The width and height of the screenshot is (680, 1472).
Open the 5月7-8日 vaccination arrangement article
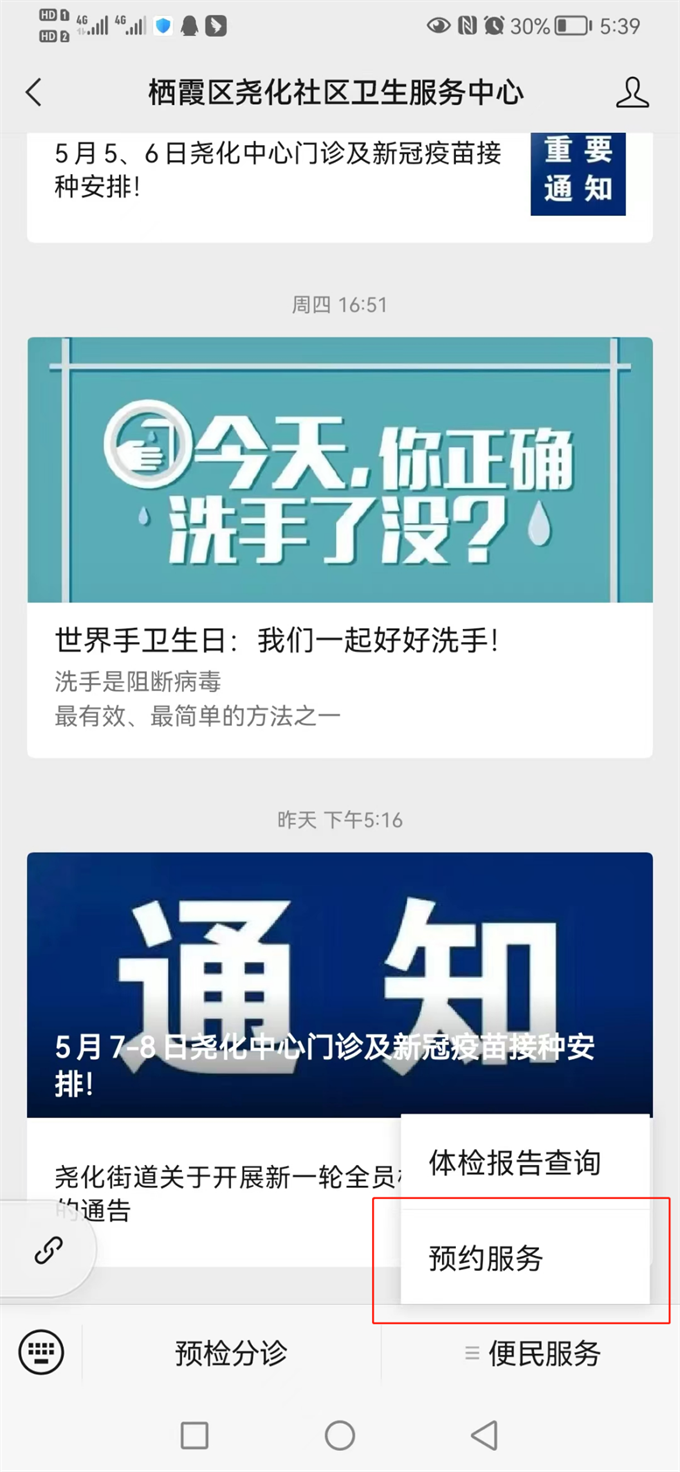[x=339, y=985]
